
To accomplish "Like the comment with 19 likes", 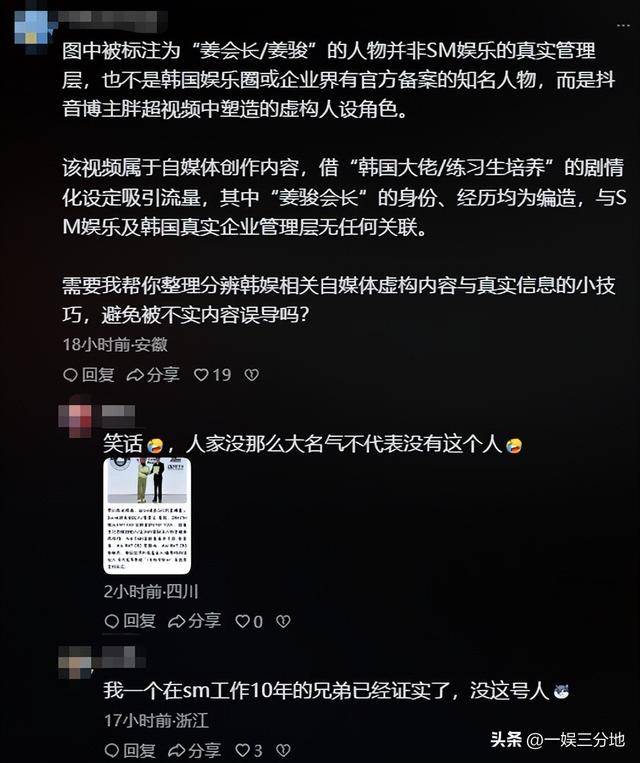I will tap(212, 375).
